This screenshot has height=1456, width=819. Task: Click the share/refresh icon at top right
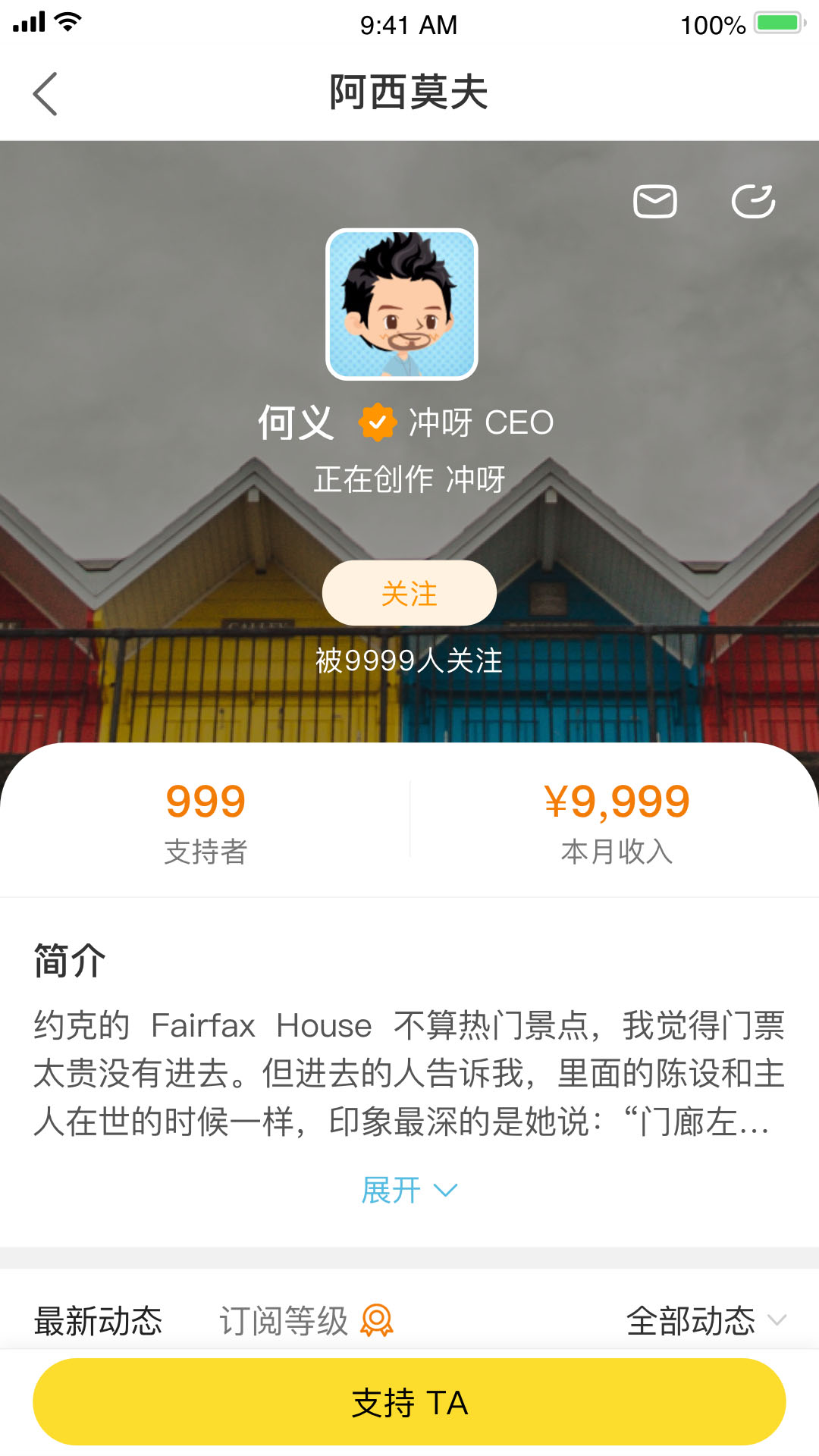click(755, 201)
